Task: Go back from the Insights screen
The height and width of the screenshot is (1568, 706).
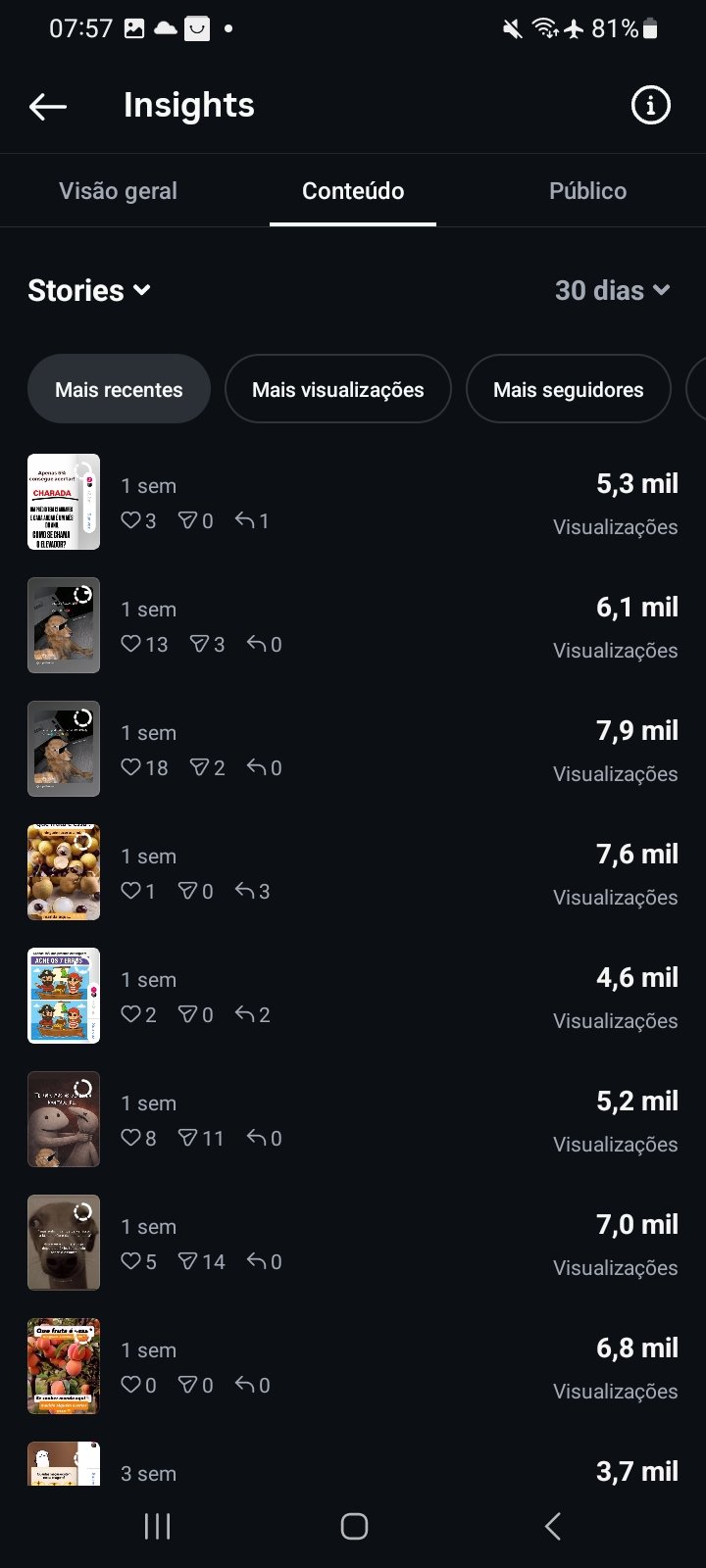Action: (48, 106)
